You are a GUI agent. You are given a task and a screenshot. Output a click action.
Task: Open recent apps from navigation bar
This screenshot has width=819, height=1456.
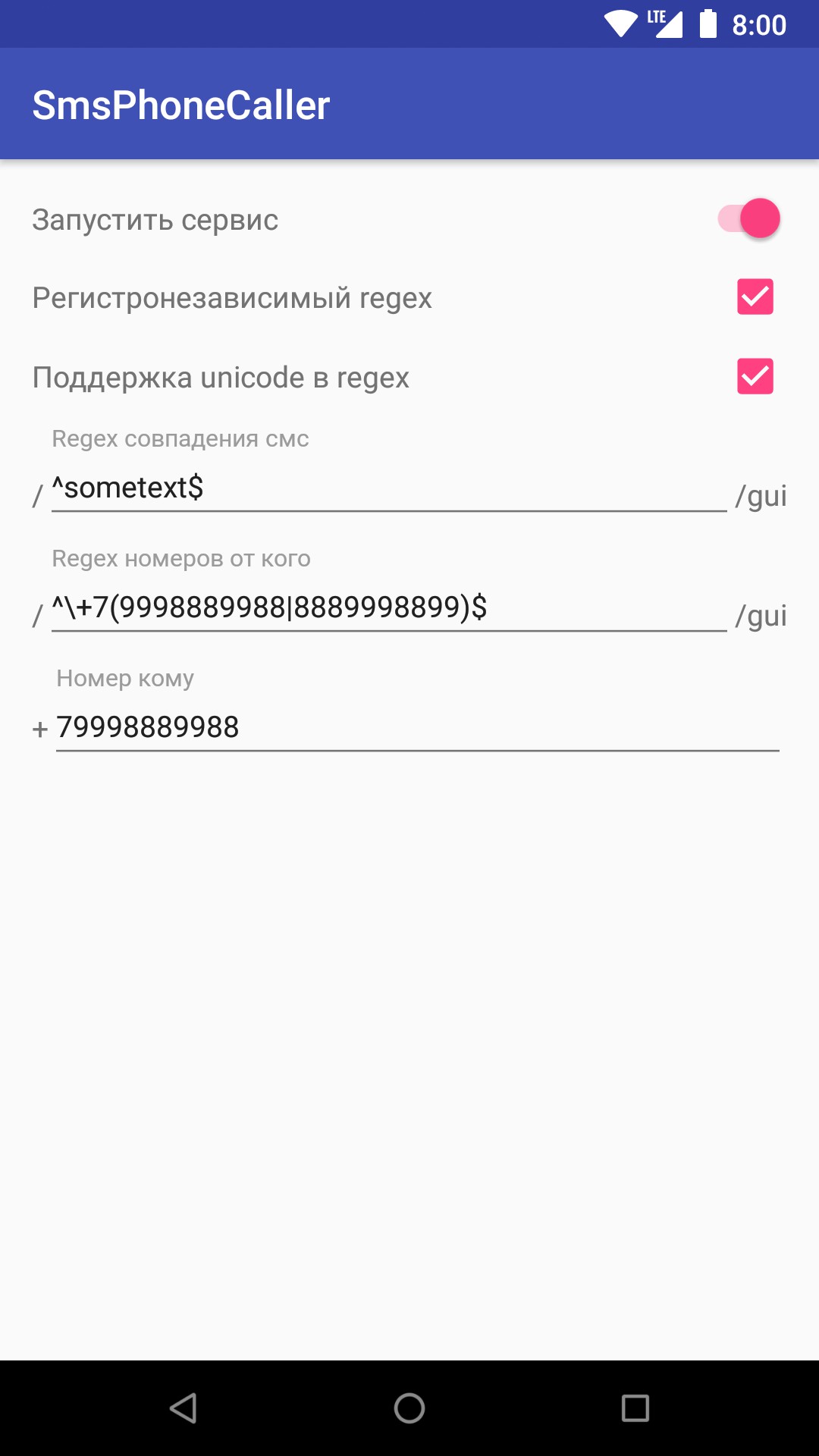tap(635, 1408)
